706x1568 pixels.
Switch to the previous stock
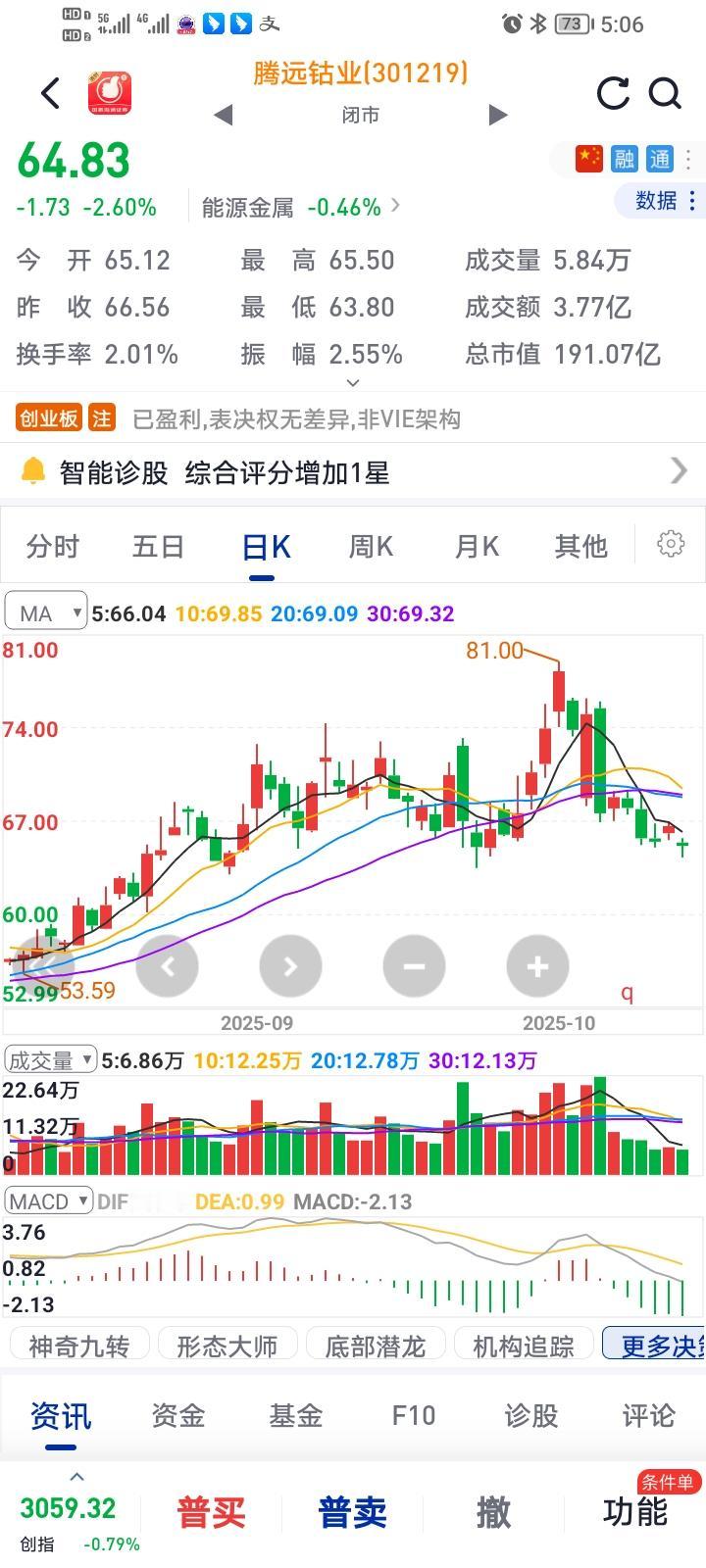[x=224, y=116]
